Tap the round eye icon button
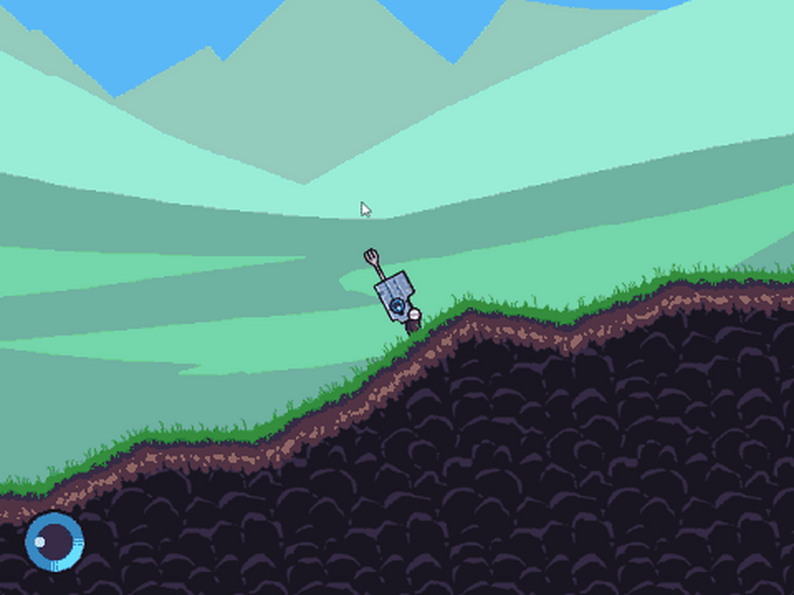 [54, 542]
